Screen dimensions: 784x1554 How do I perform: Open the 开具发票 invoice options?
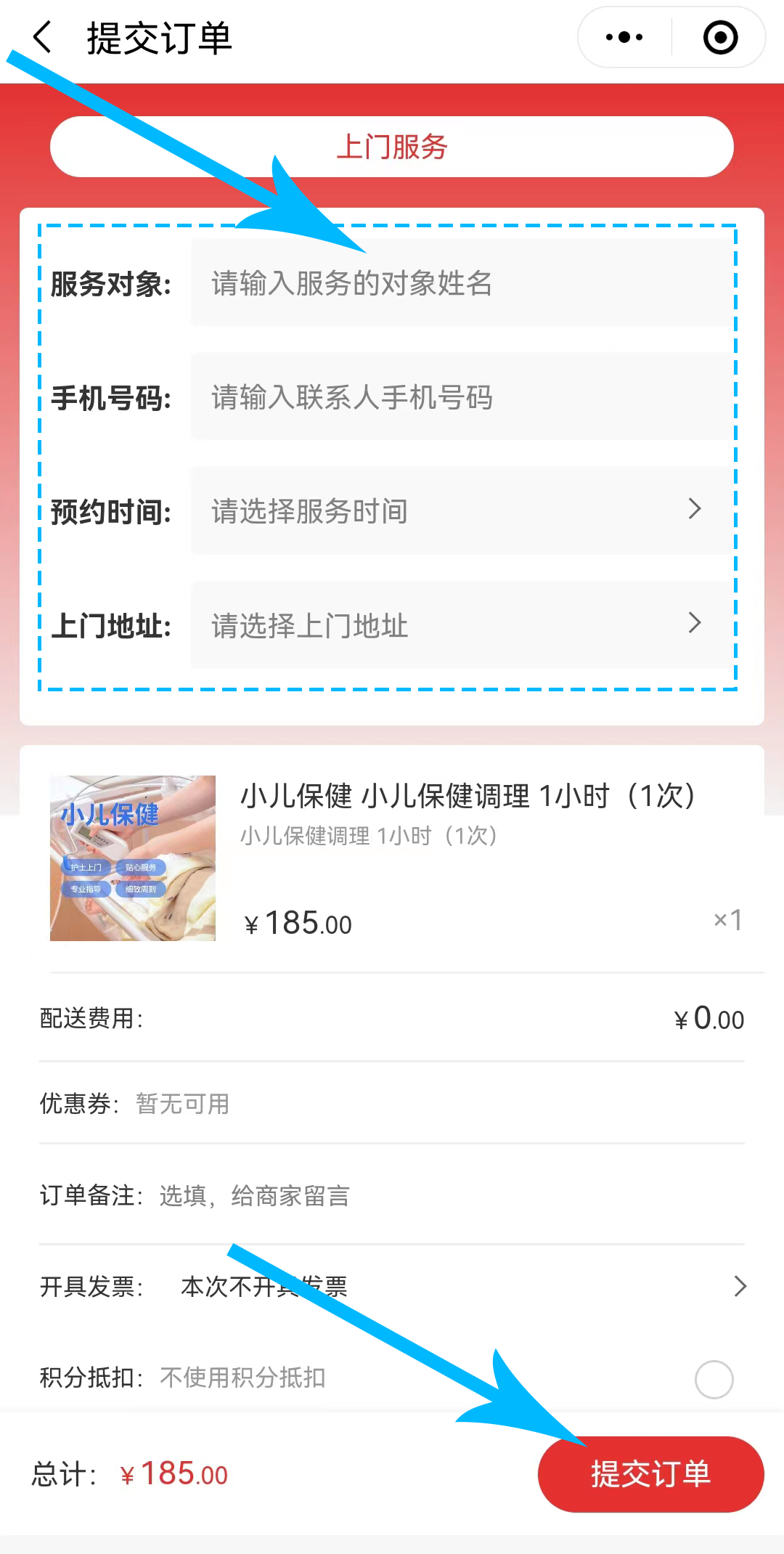(392, 1287)
